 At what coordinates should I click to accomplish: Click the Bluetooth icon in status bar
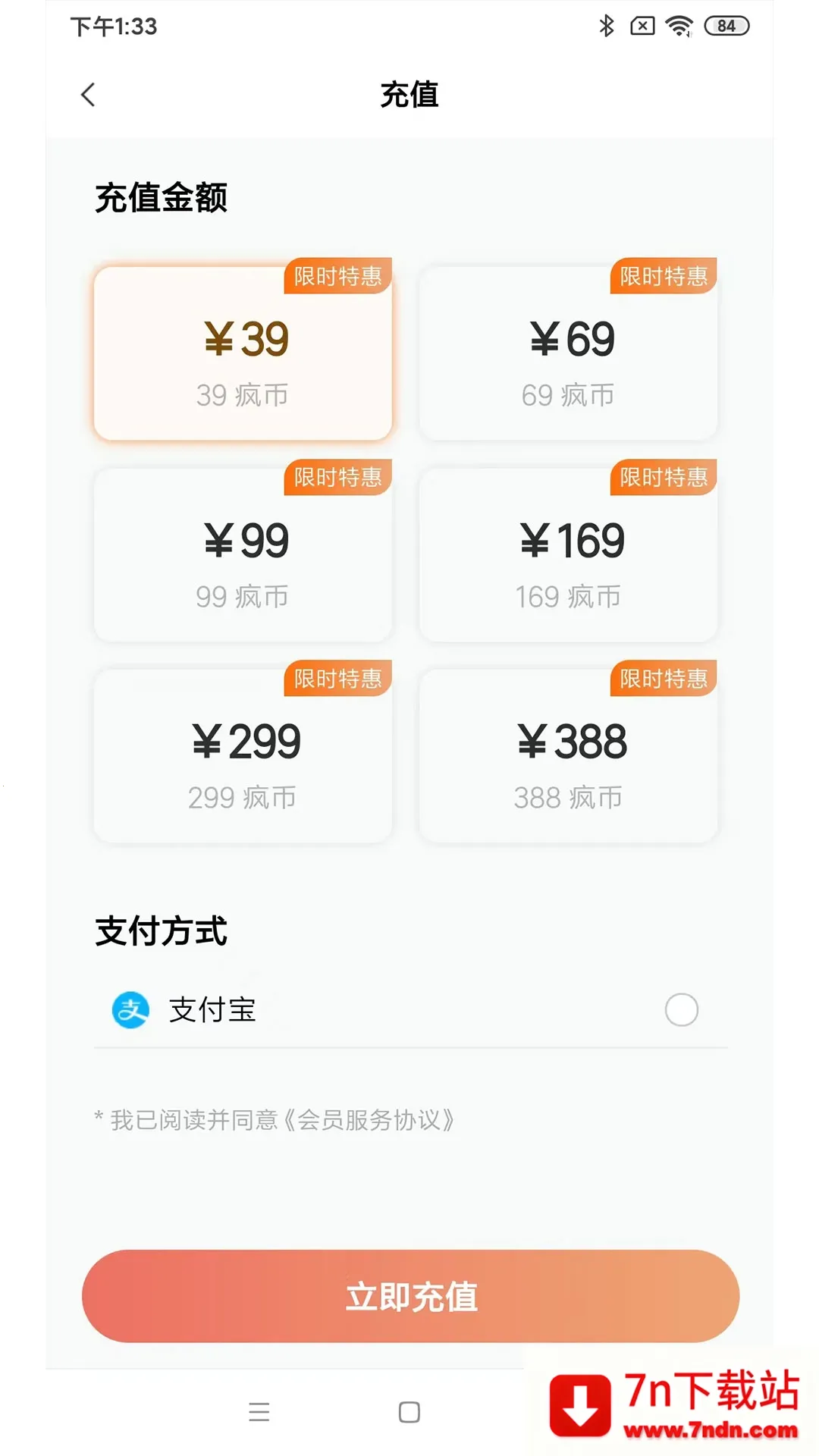(606, 25)
